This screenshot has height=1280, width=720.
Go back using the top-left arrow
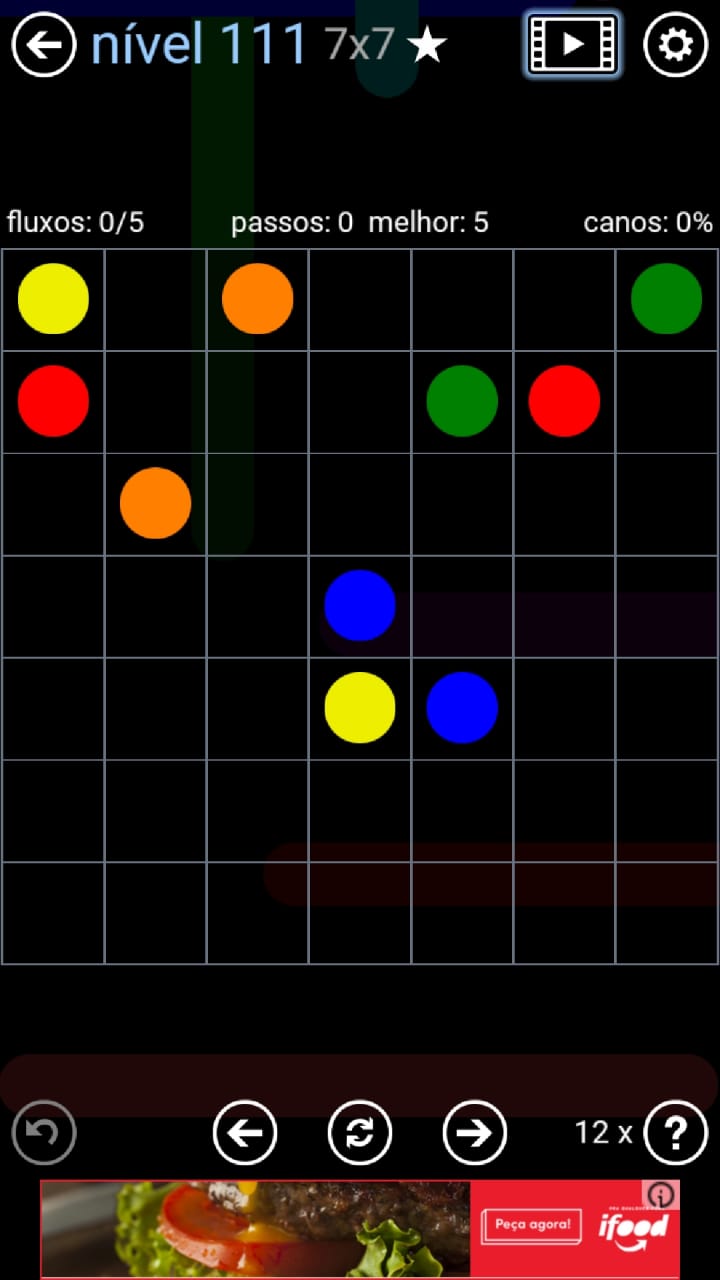(44, 45)
